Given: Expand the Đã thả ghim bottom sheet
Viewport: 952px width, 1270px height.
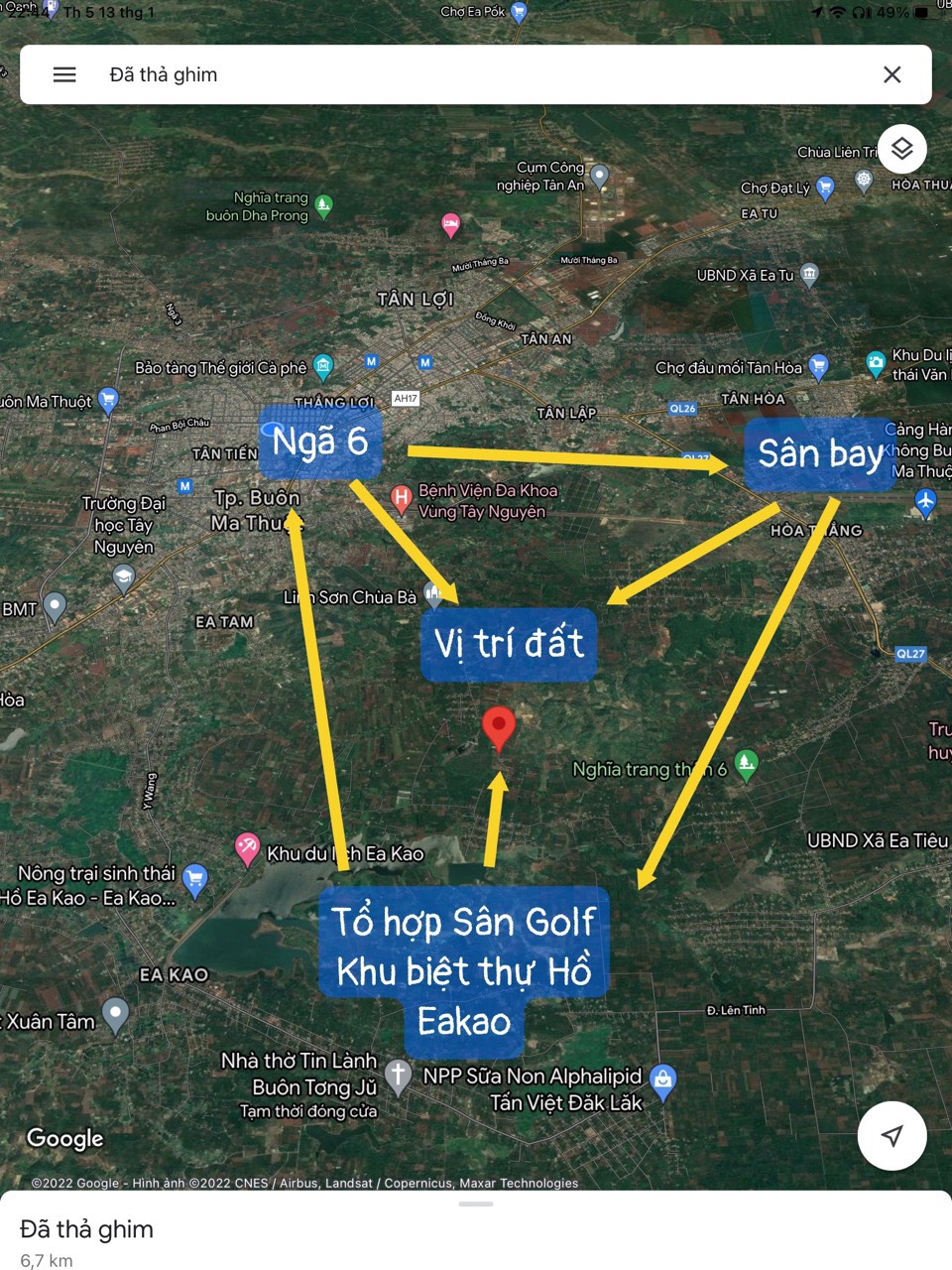Looking at the screenshot, I should (476, 1205).
